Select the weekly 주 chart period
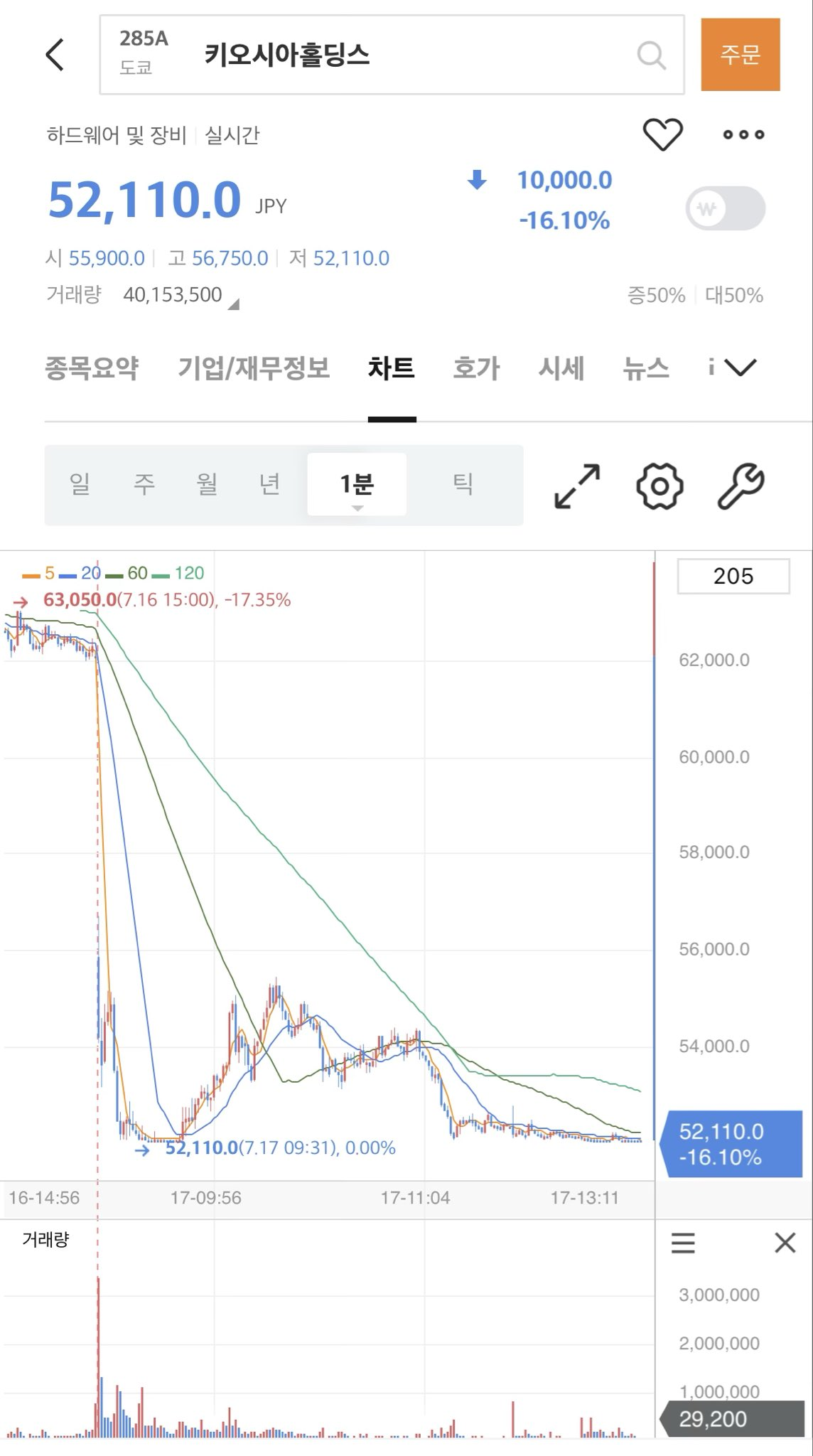Image resolution: width=813 pixels, height=1456 pixels. 144,484
